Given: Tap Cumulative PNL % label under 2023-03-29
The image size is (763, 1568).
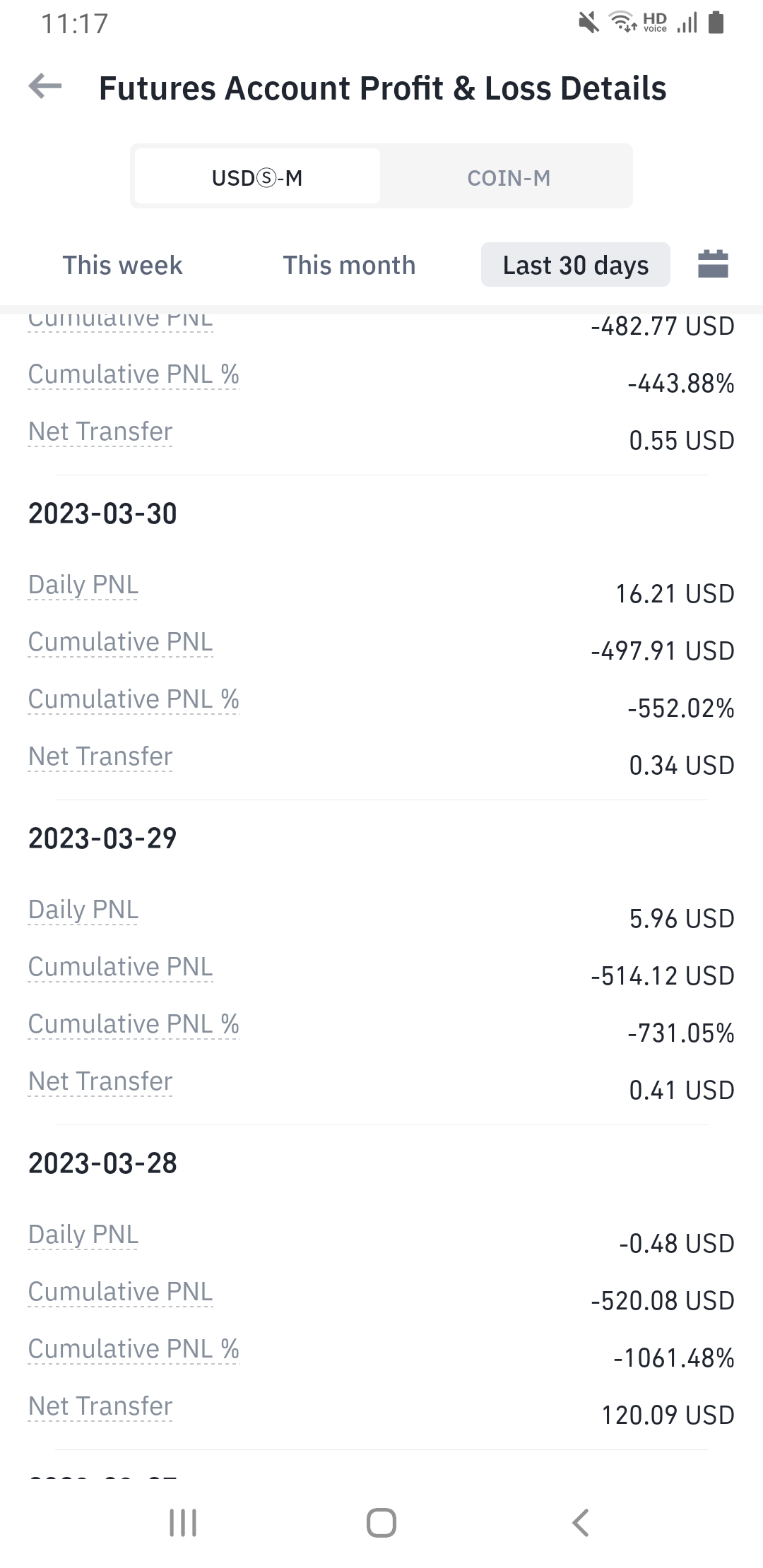Looking at the screenshot, I should pos(134,1024).
